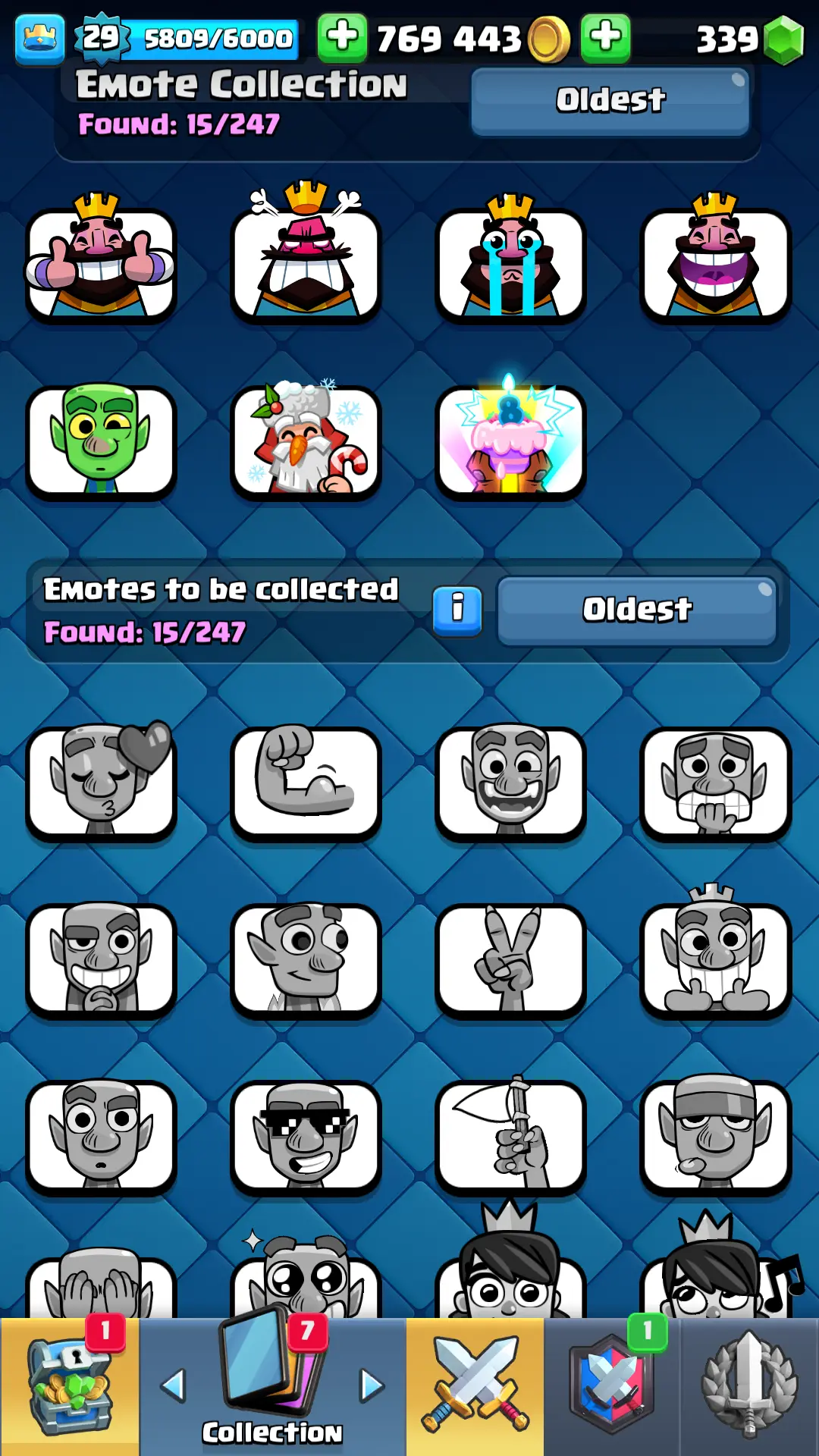Change 'Emotes to be collected' sort from Oldest
Screen dimensions: 819x1456
(x=637, y=610)
